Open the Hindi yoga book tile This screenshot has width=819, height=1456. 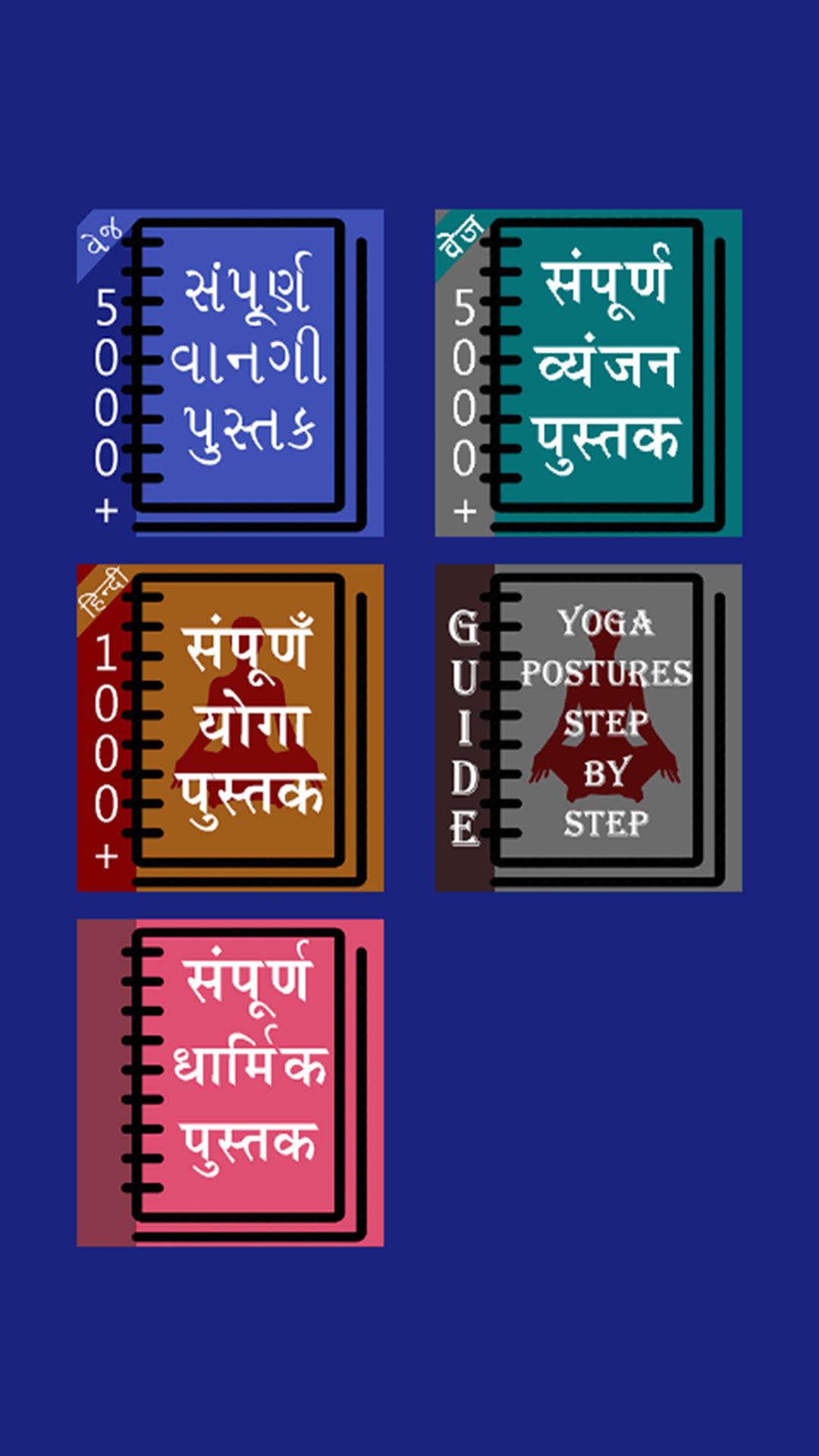(230, 727)
